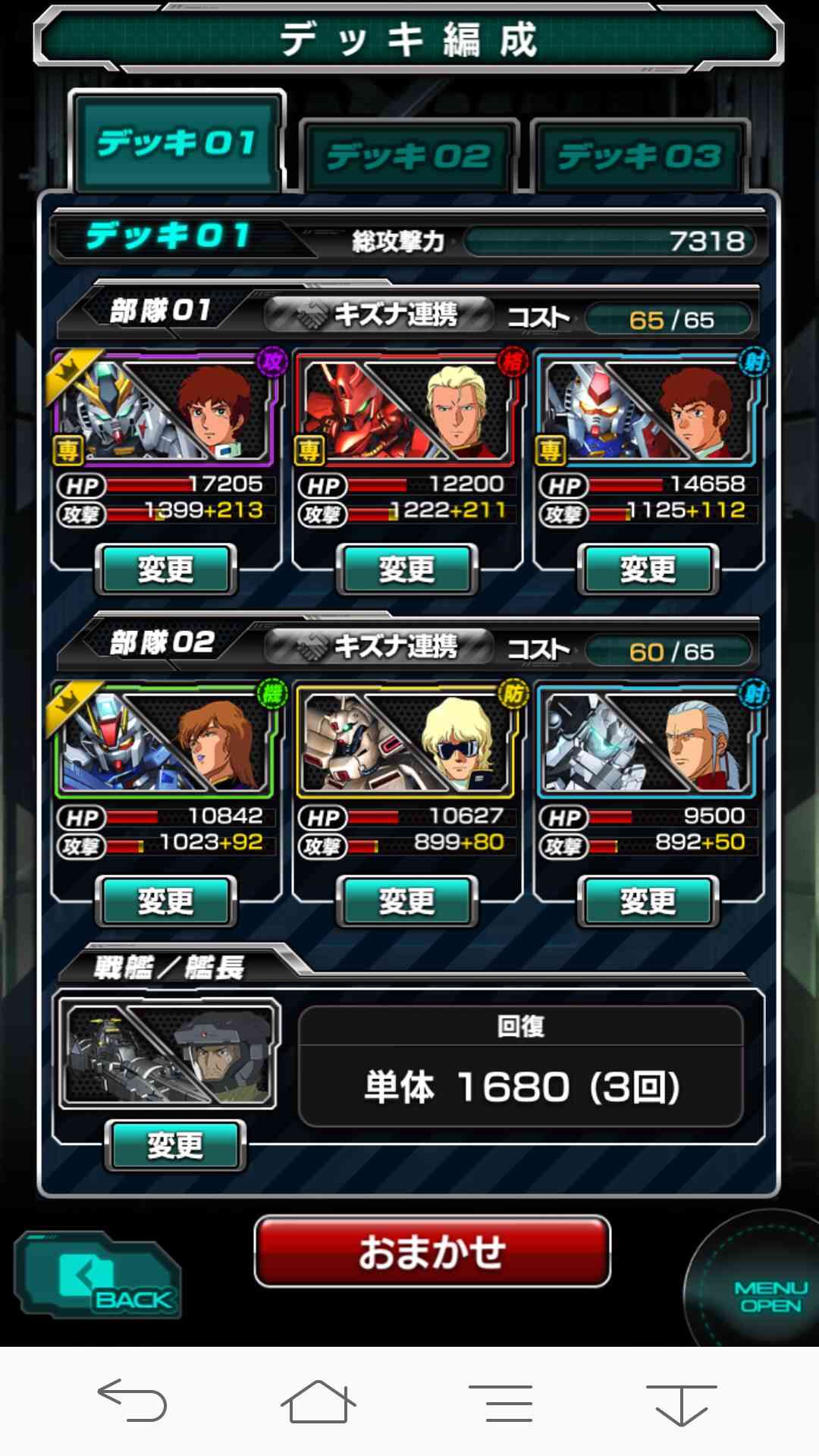This screenshot has height=1456, width=819.
Task: Tap 変更 under the unit with HP 17205
Action: coord(166,569)
